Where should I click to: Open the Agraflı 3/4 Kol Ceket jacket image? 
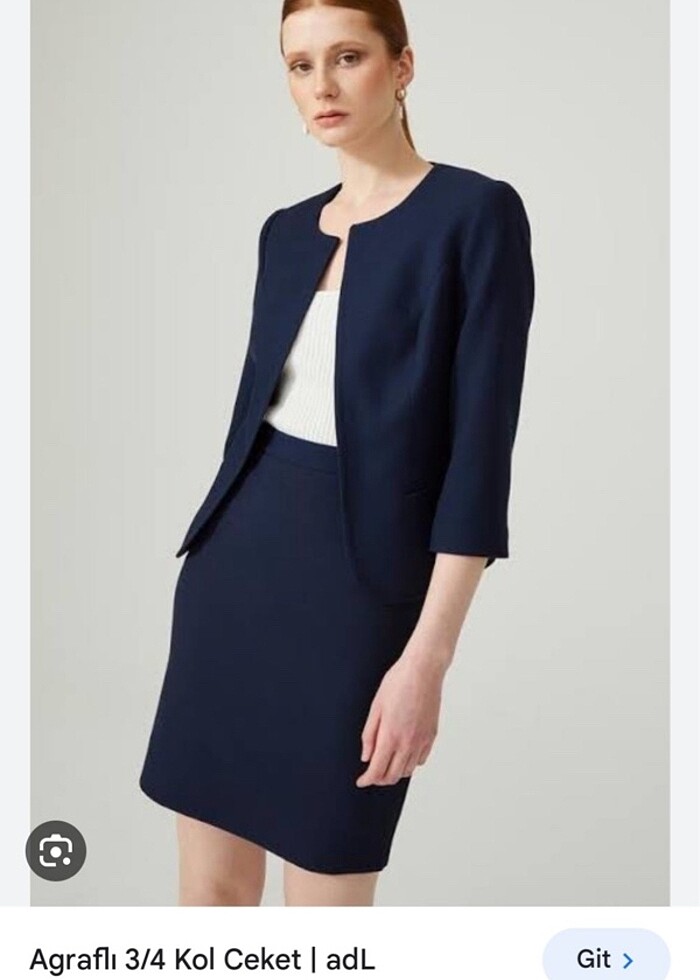(x=350, y=450)
